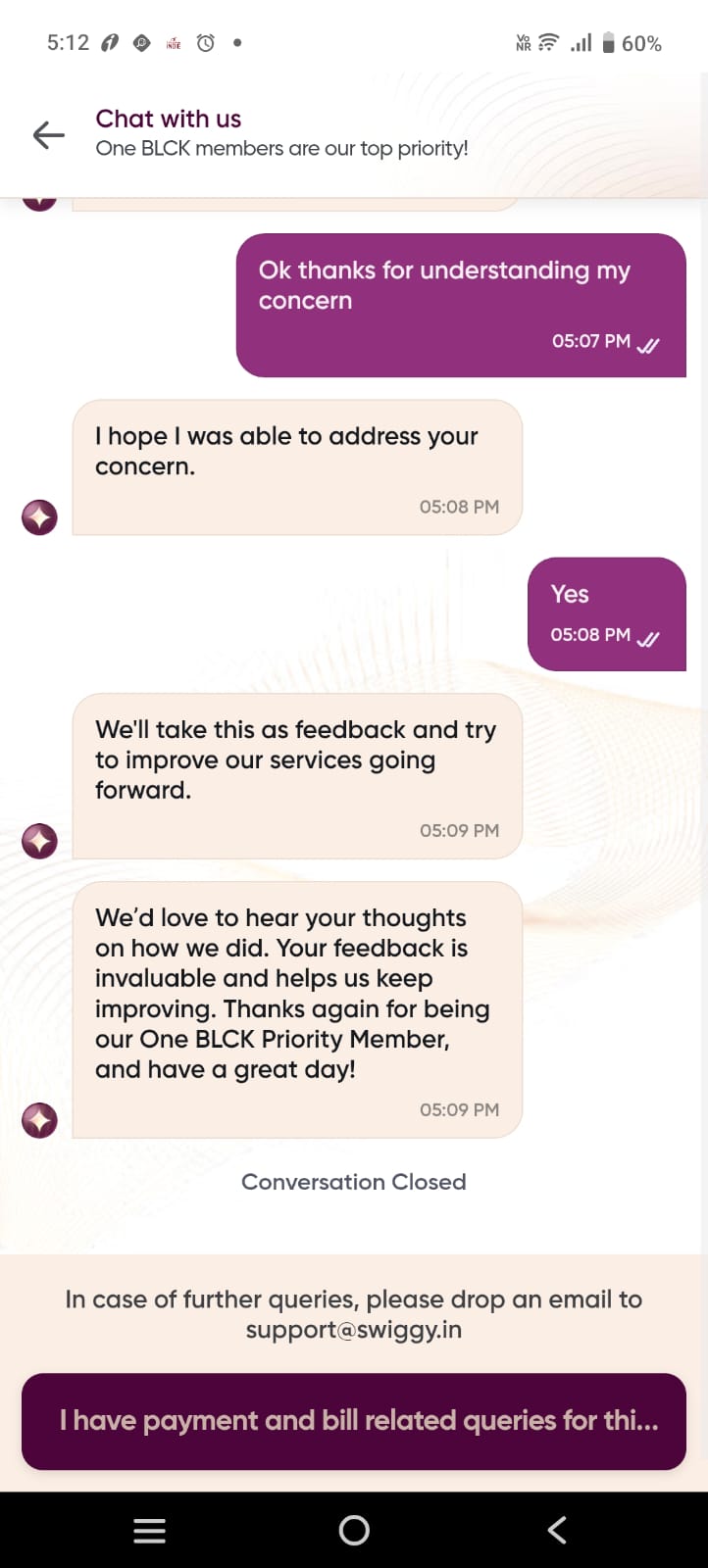Open the system recent apps view

tap(149, 1530)
